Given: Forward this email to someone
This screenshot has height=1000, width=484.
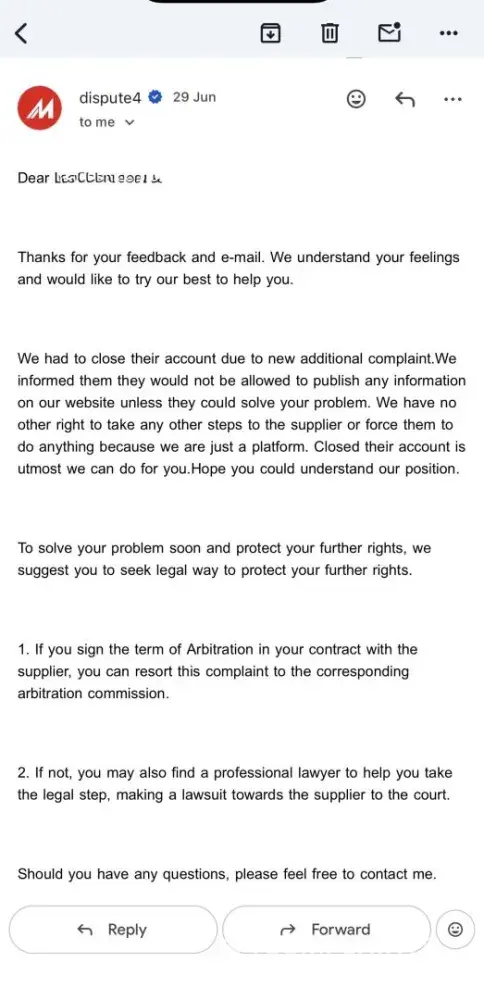Looking at the screenshot, I should [x=326, y=930].
